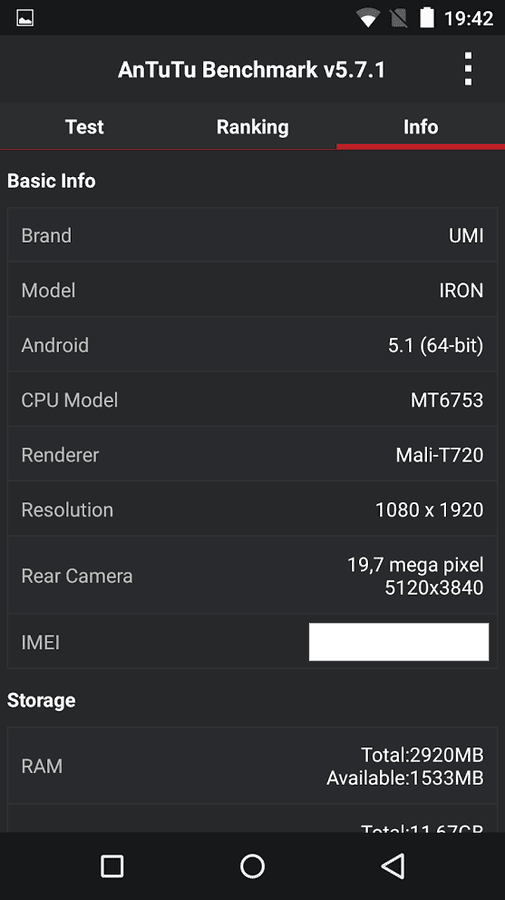Image resolution: width=505 pixels, height=900 pixels.
Task: Select the Info tab
Action: (421, 126)
